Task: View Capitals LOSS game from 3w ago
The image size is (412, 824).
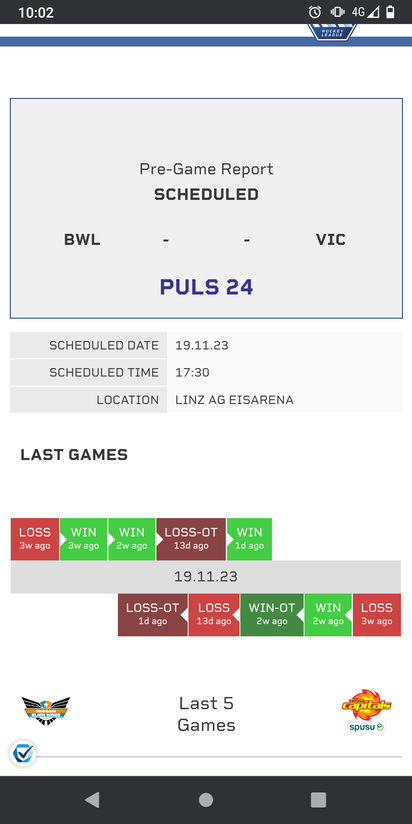Action: (x=377, y=615)
